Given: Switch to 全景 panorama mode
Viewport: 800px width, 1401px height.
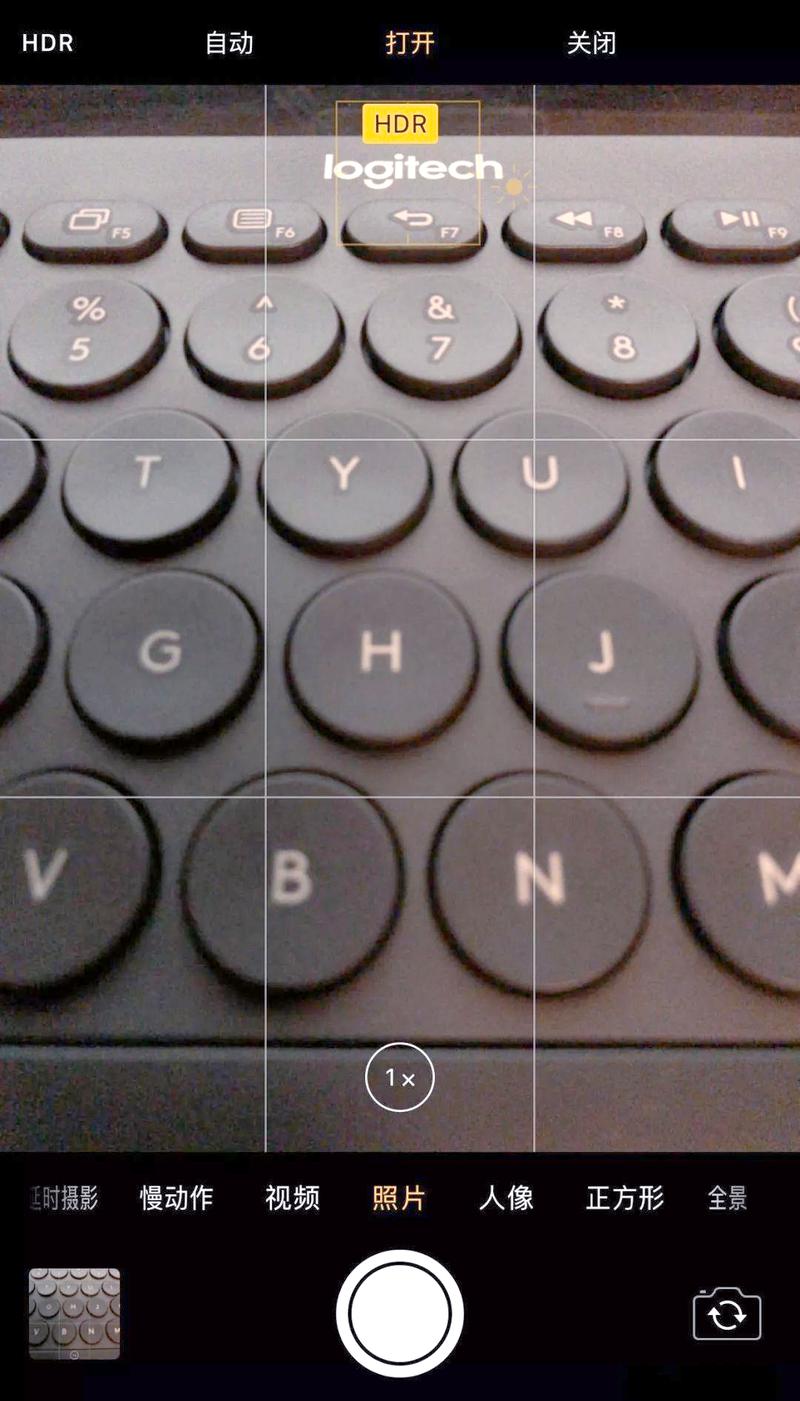Looking at the screenshot, I should coord(727,1197).
